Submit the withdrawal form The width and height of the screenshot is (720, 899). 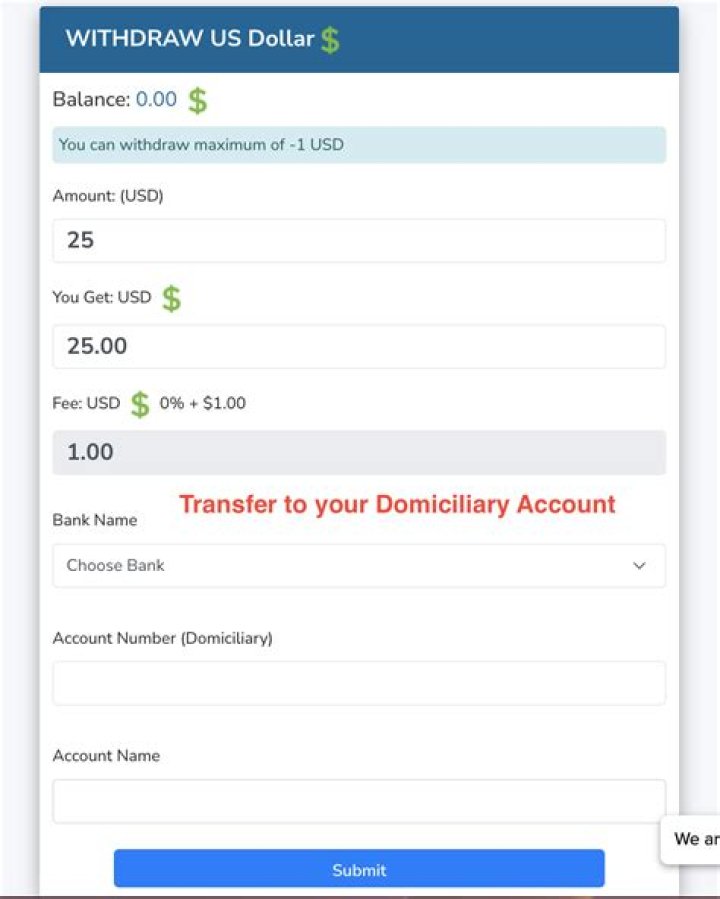[359, 869]
